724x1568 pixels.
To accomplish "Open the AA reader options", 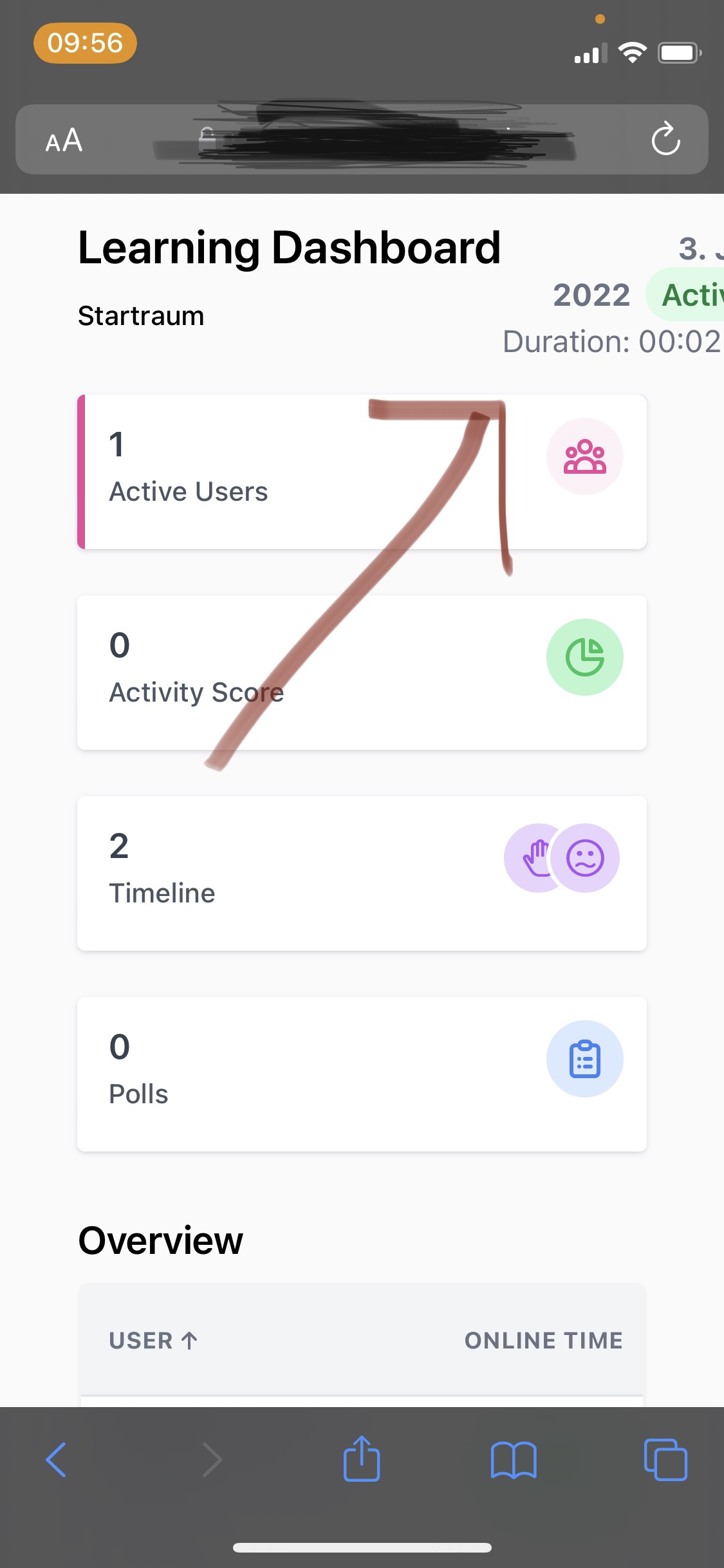I will click(64, 140).
